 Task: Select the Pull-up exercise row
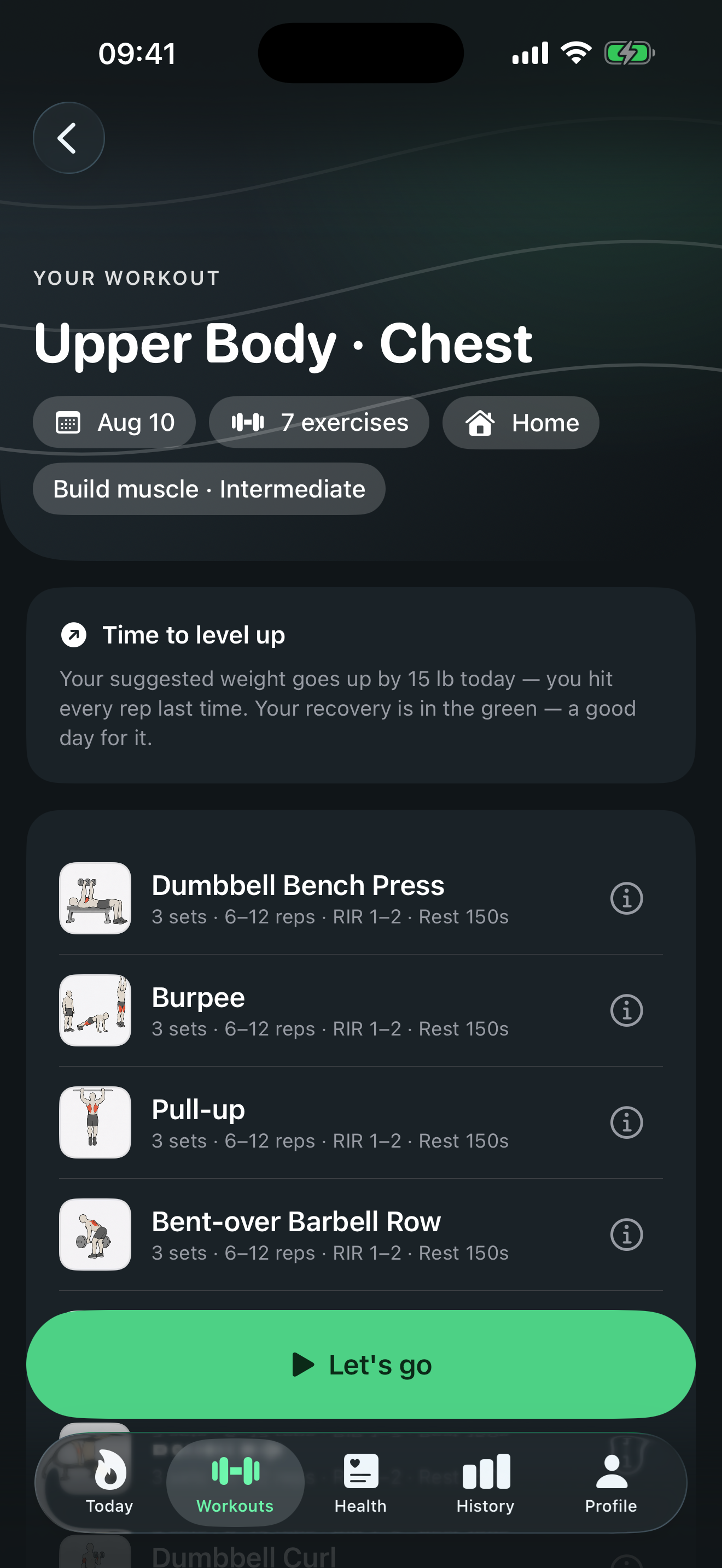(361, 1122)
